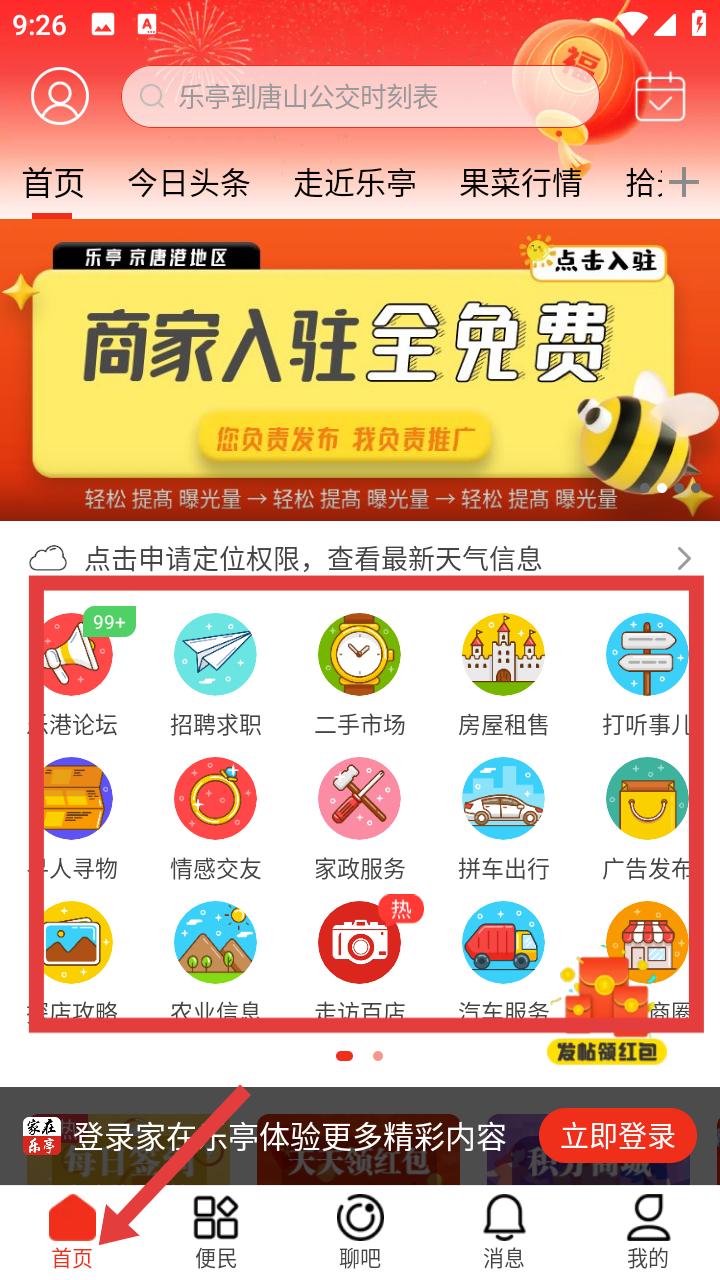The height and width of the screenshot is (1280, 720).
Task: Switch to the 聊吧 bottom tab
Action: point(360,1232)
